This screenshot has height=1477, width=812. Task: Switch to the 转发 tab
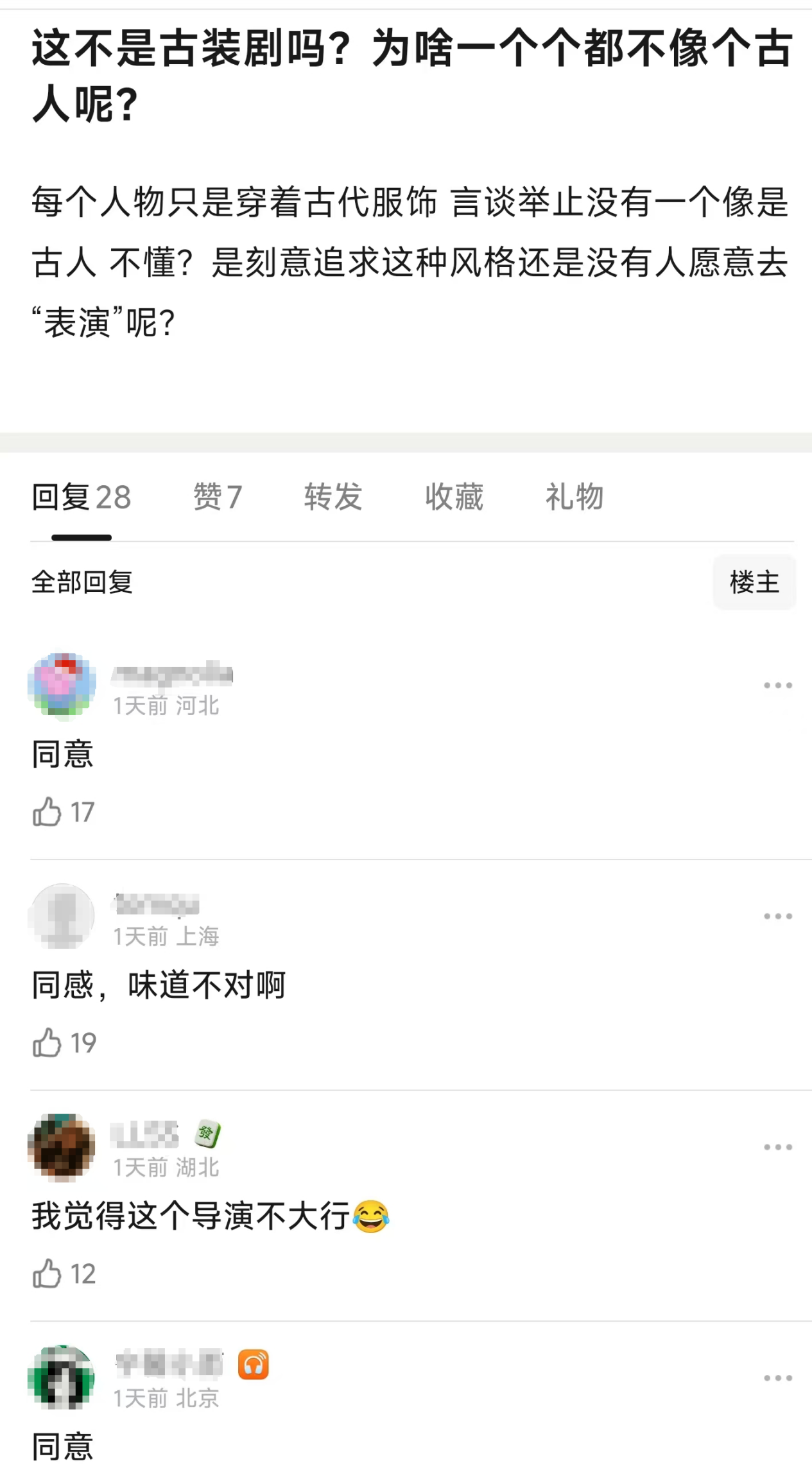coord(333,497)
